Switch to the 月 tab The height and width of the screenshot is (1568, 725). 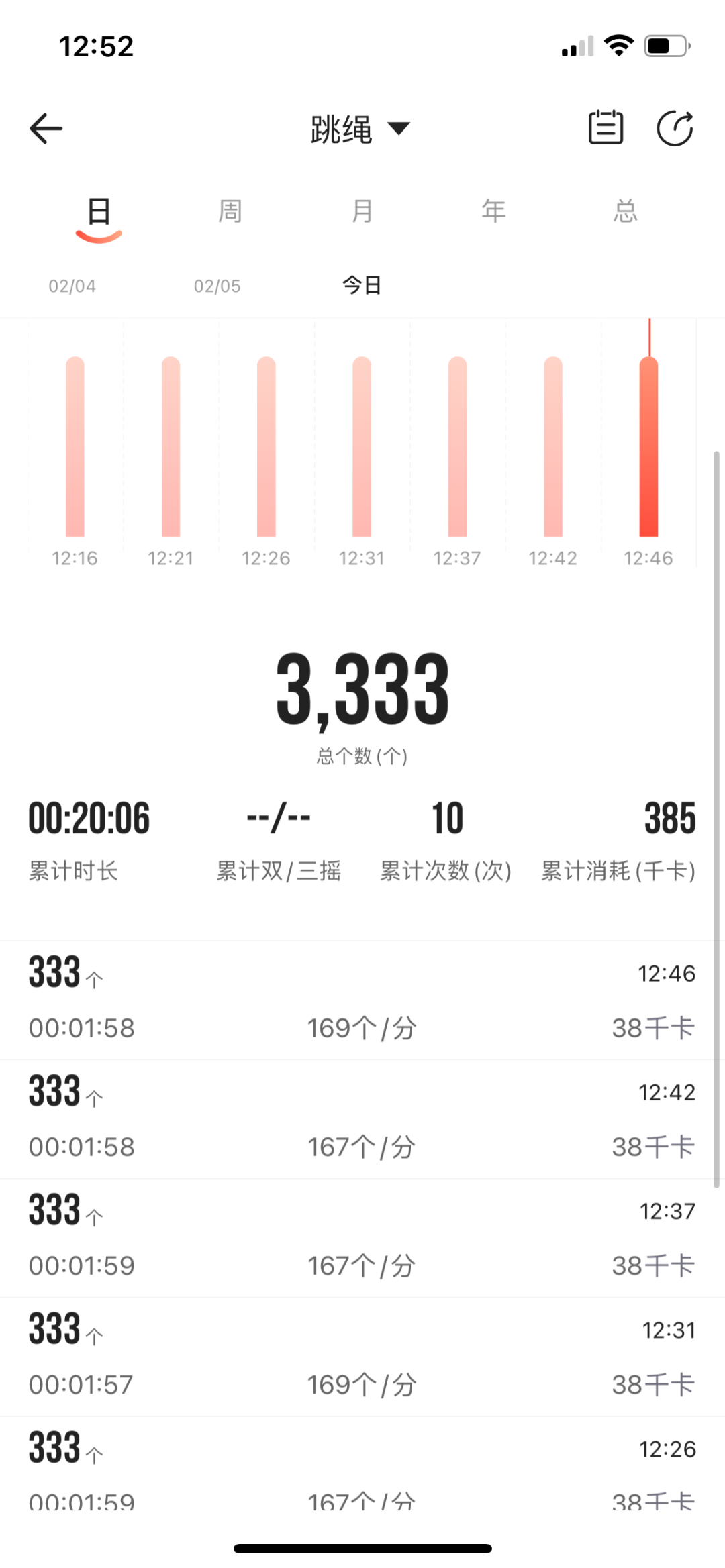tap(362, 211)
